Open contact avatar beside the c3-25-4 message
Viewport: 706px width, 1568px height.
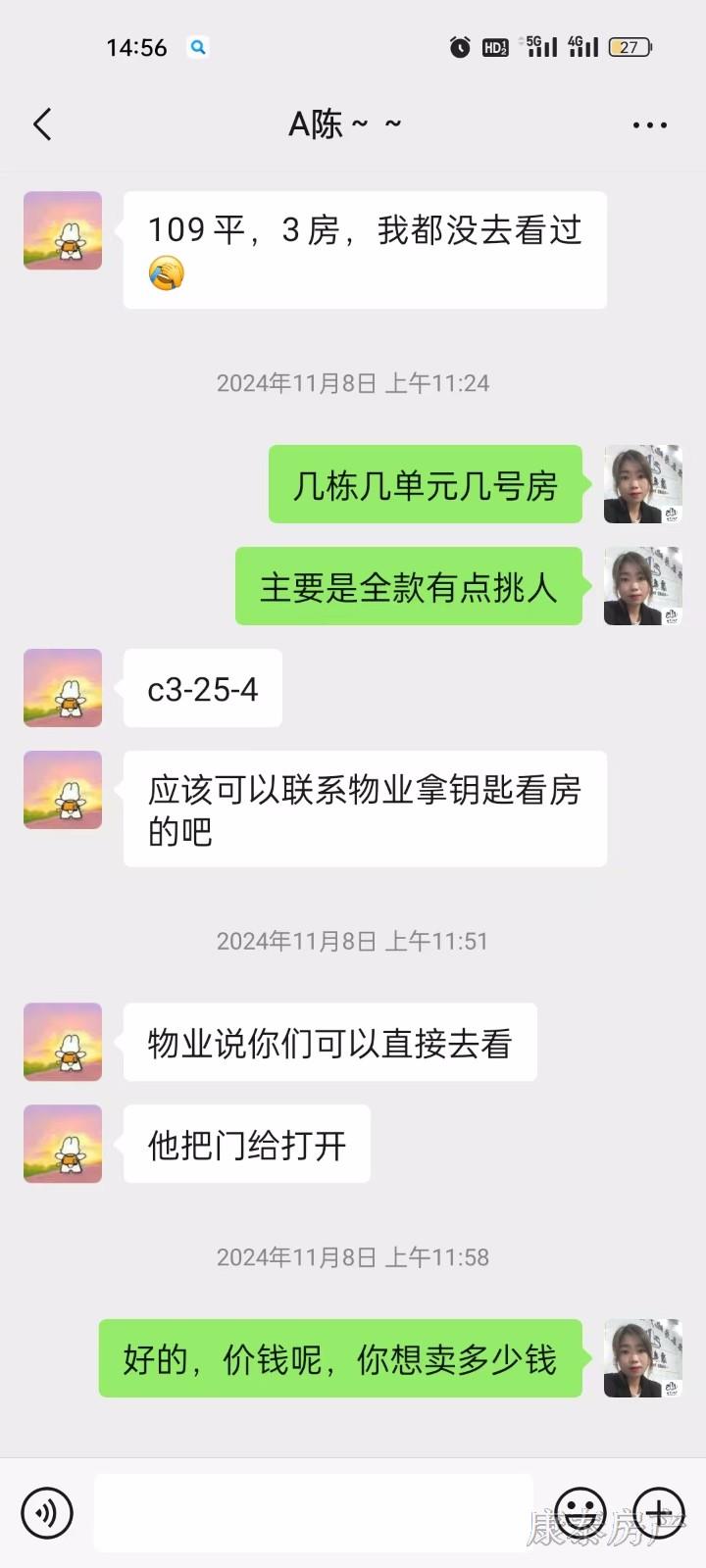click(63, 688)
